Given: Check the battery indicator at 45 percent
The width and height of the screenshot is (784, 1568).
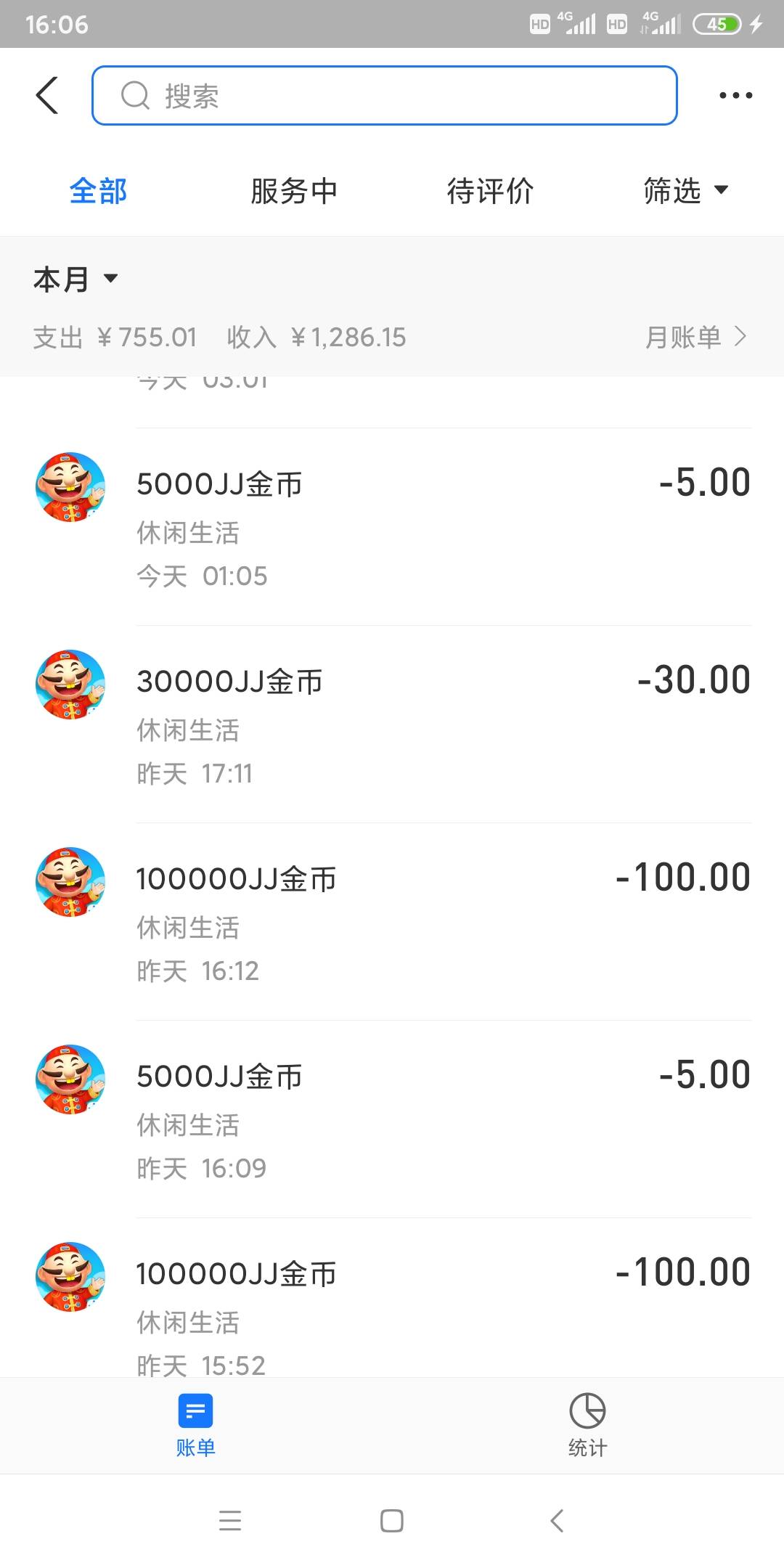Looking at the screenshot, I should pyautogui.click(x=719, y=24).
